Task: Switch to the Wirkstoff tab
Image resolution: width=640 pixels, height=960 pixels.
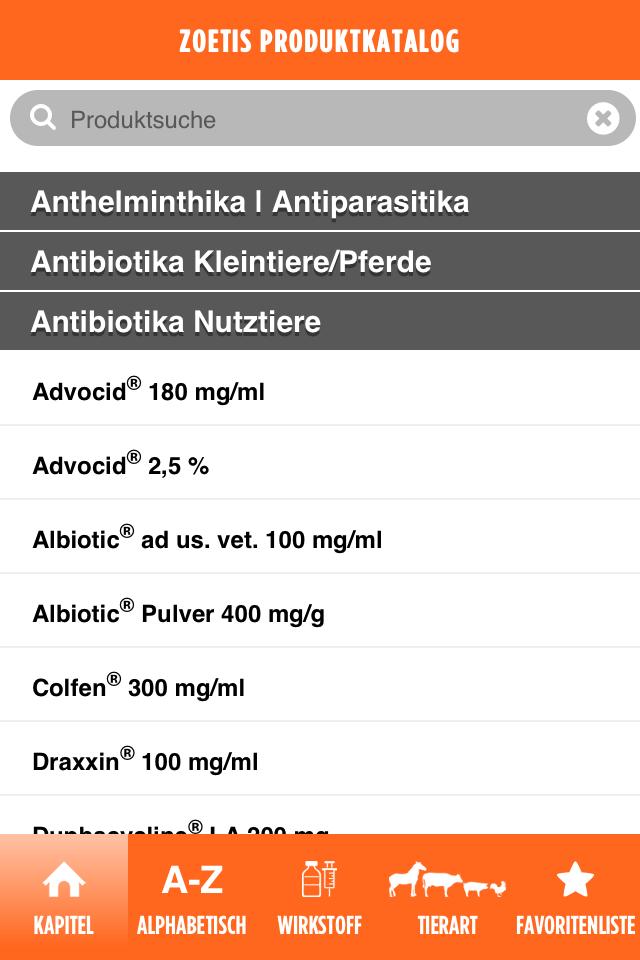Action: coord(320,898)
